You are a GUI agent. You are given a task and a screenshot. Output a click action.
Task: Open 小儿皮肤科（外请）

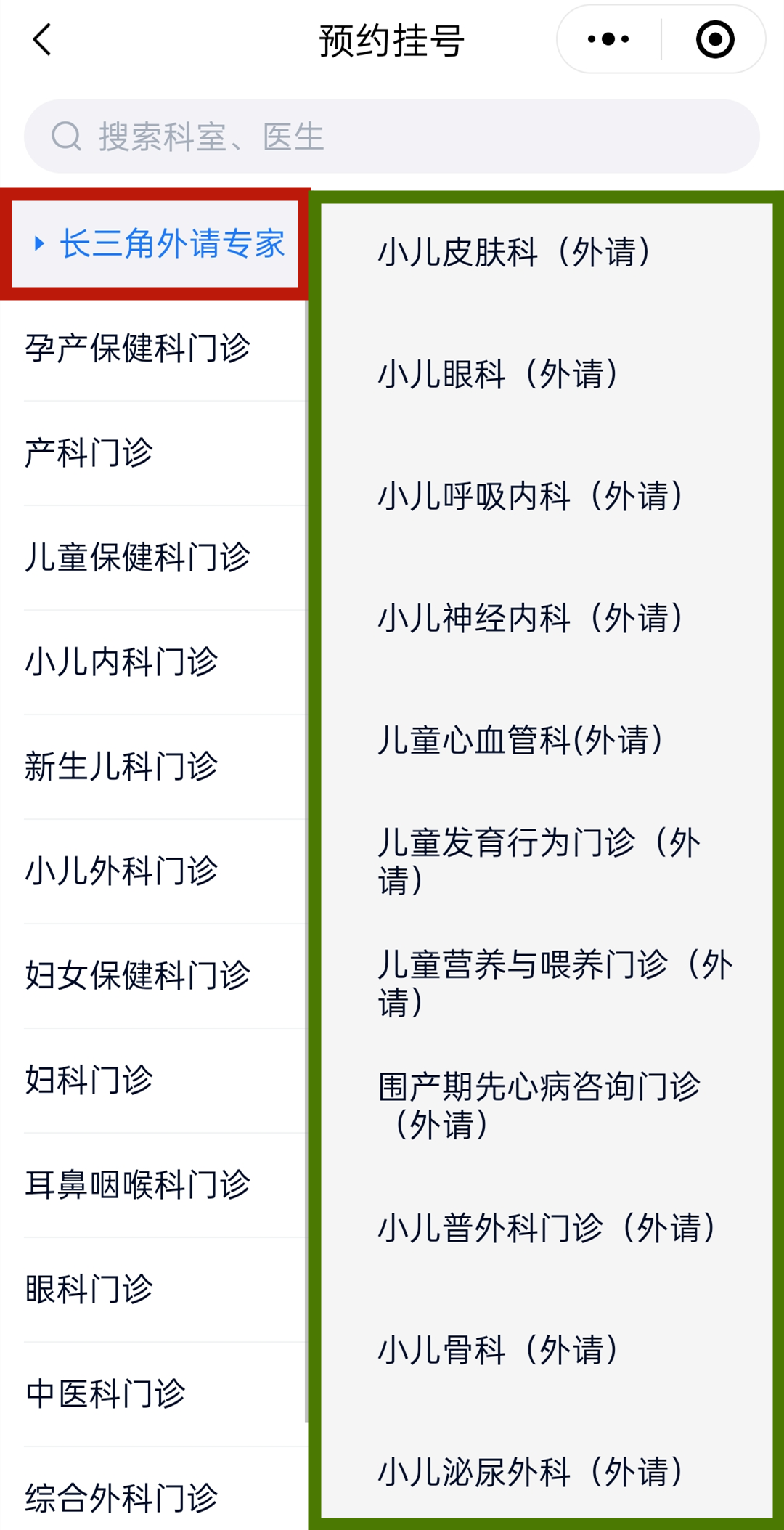coord(515,253)
